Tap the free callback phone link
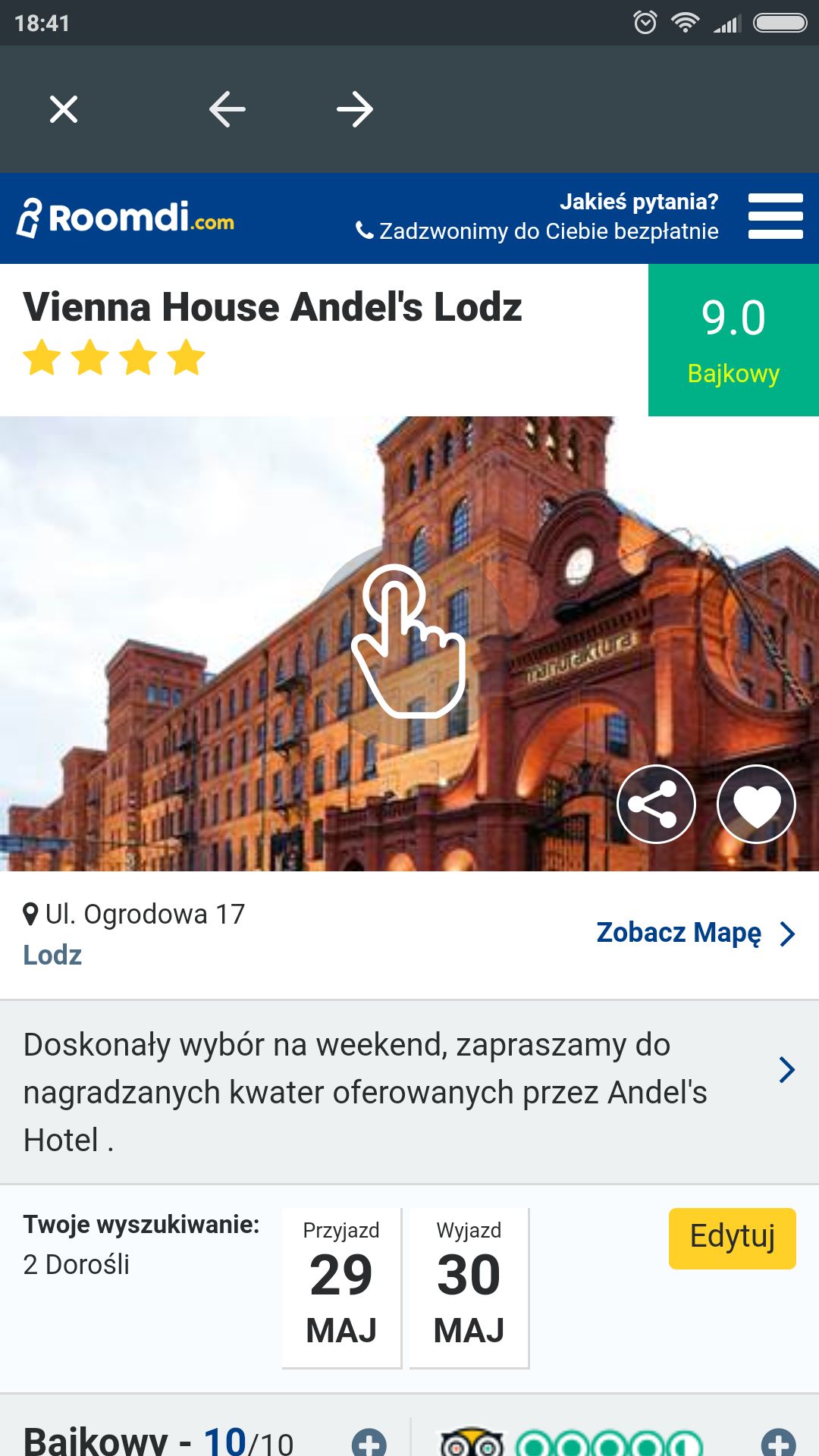The width and height of the screenshot is (819, 1456). [x=537, y=231]
